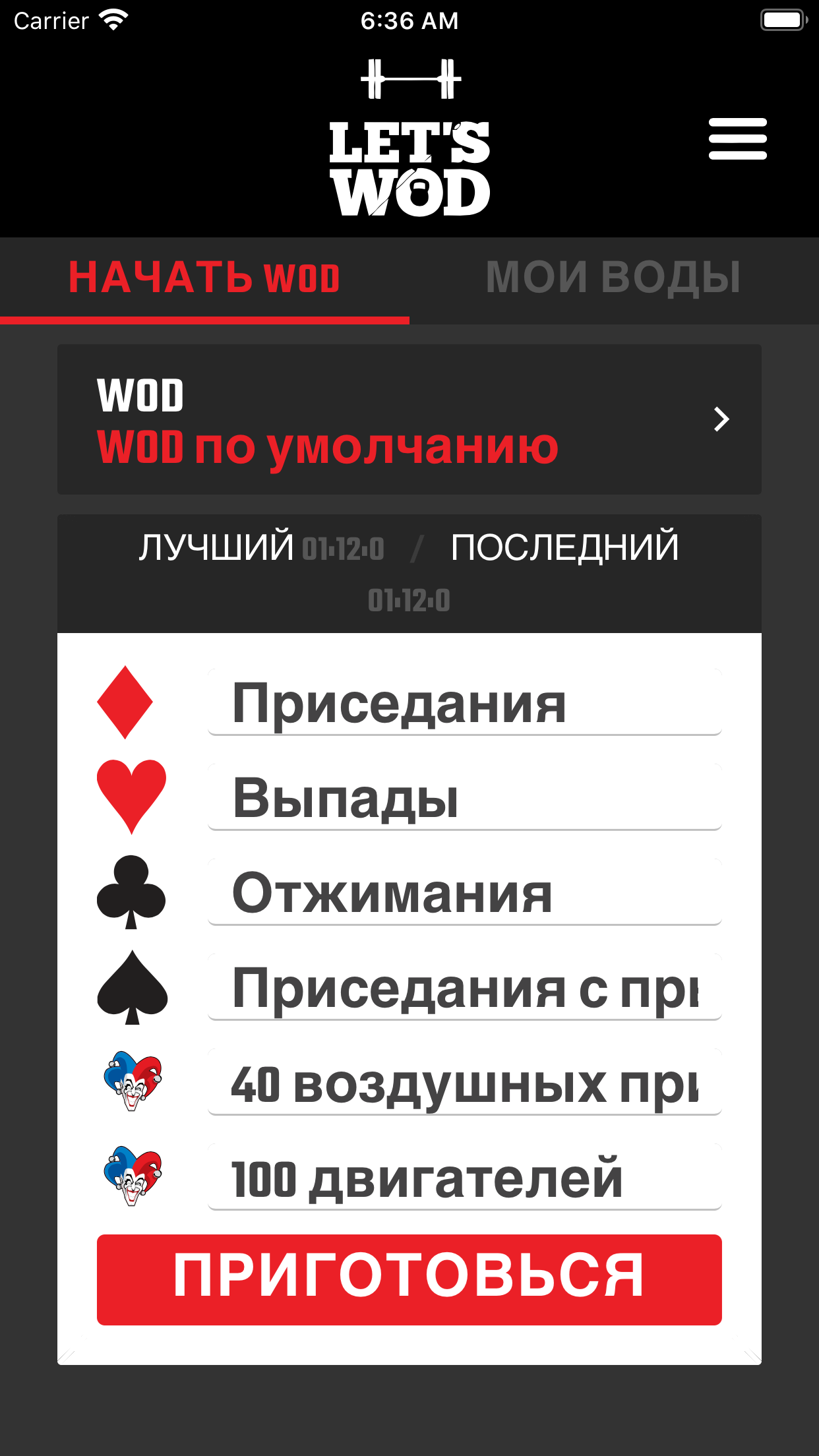The width and height of the screenshot is (819, 1456).
Task: Select the НАЧАТЬ WOD tab
Action: [x=204, y=278]
